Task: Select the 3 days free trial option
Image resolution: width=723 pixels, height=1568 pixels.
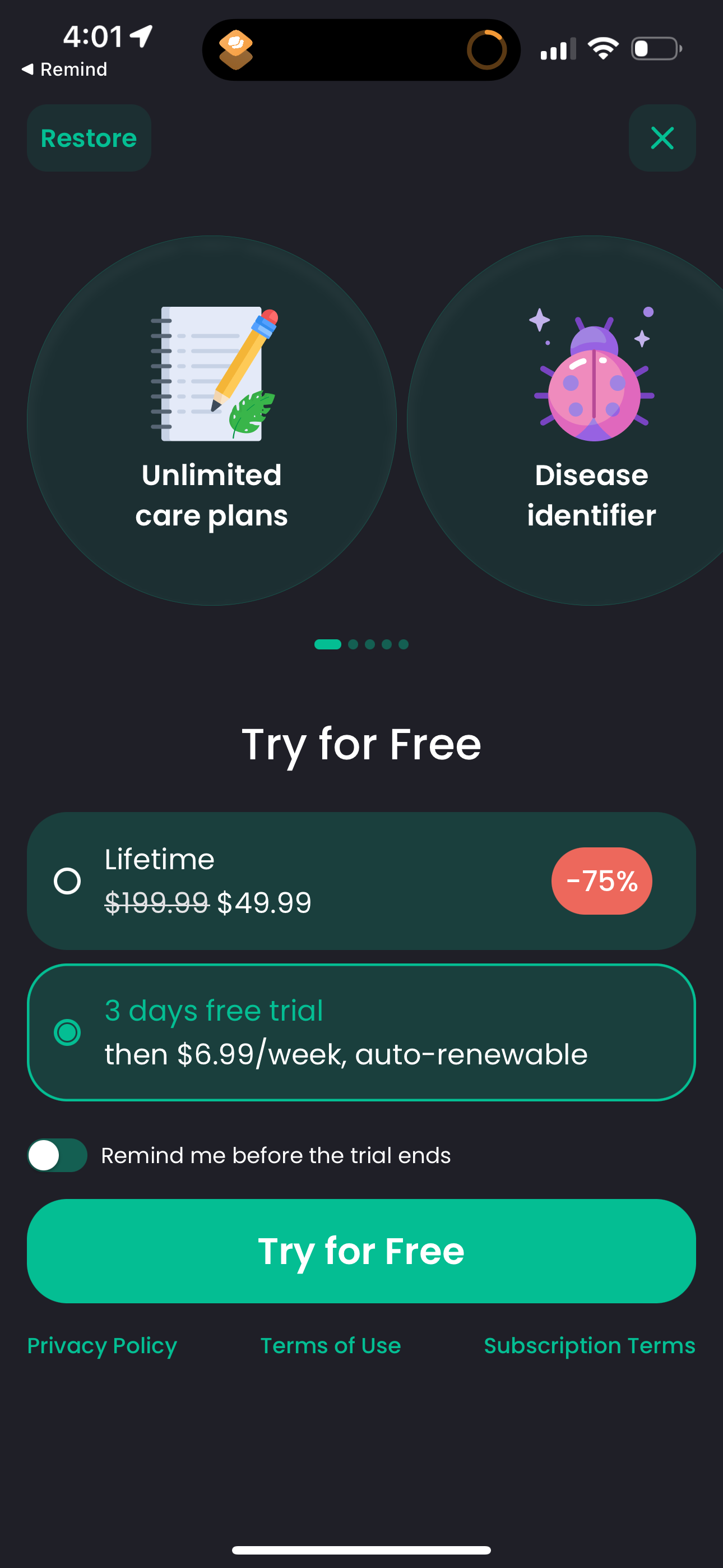Action: [x=67, y=1032]
